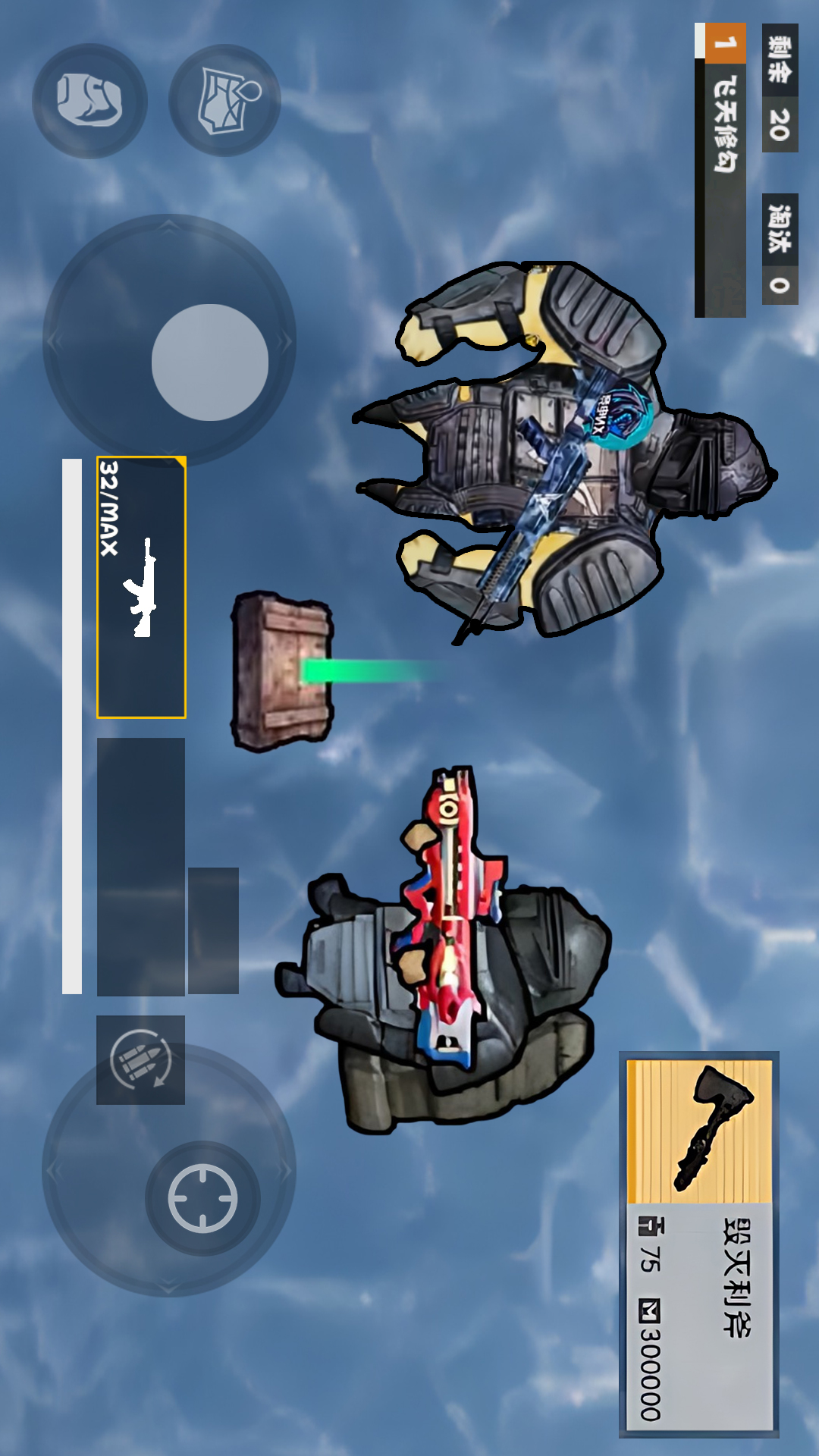The image size is (819, 1456).
Task: Select the rifle slot showing 32/MAX
Action: point(141,587)
